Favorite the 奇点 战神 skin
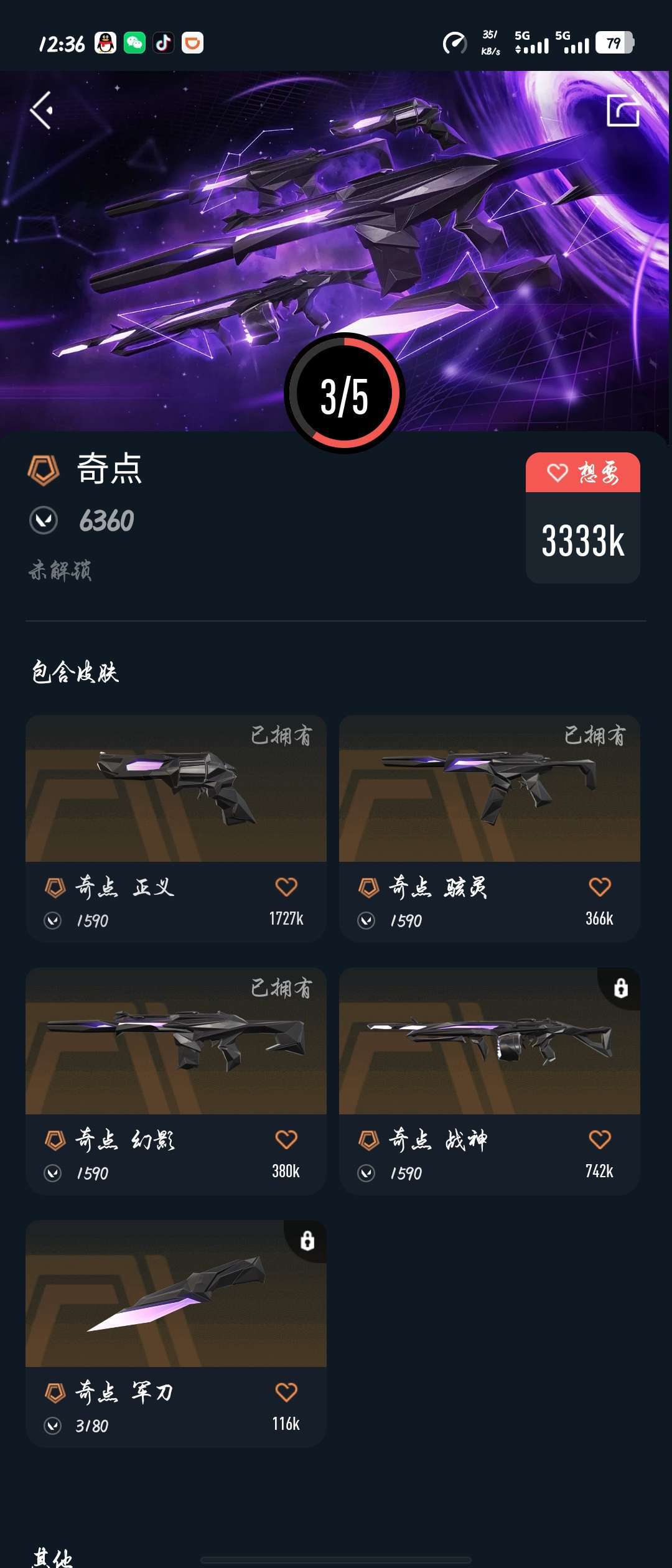This screenshot has height=1568, width=672. tap(600, 1139)
